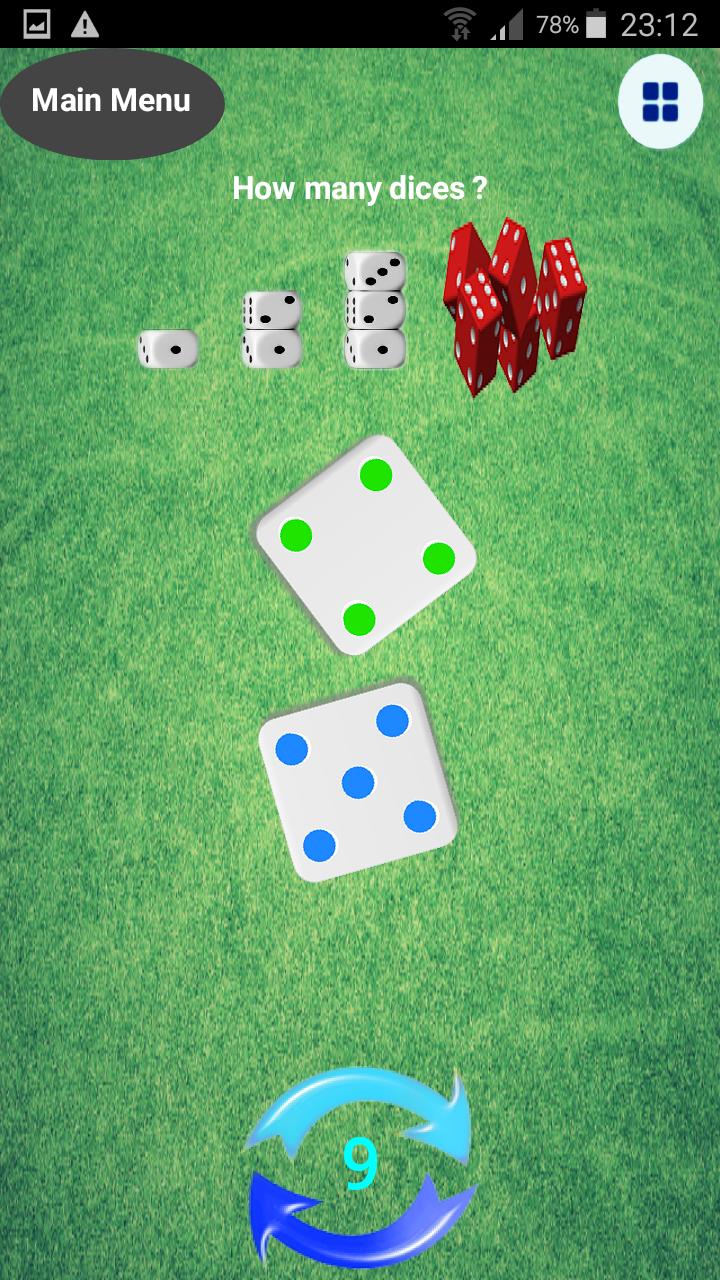Choose the stack of two dice
This screenshot has height=1280, width=720.
point(272,329)
